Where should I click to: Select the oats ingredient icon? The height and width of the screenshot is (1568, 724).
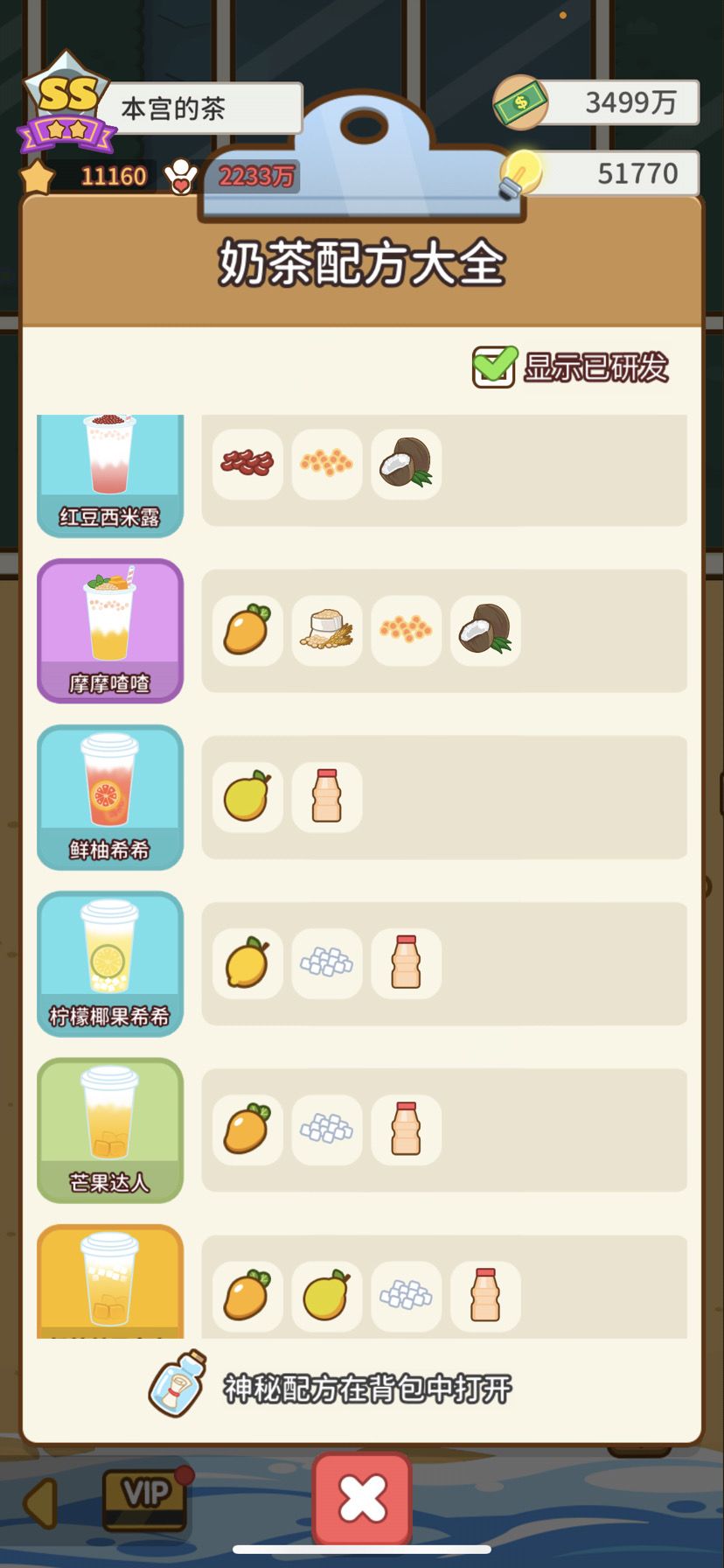[326, 630]
